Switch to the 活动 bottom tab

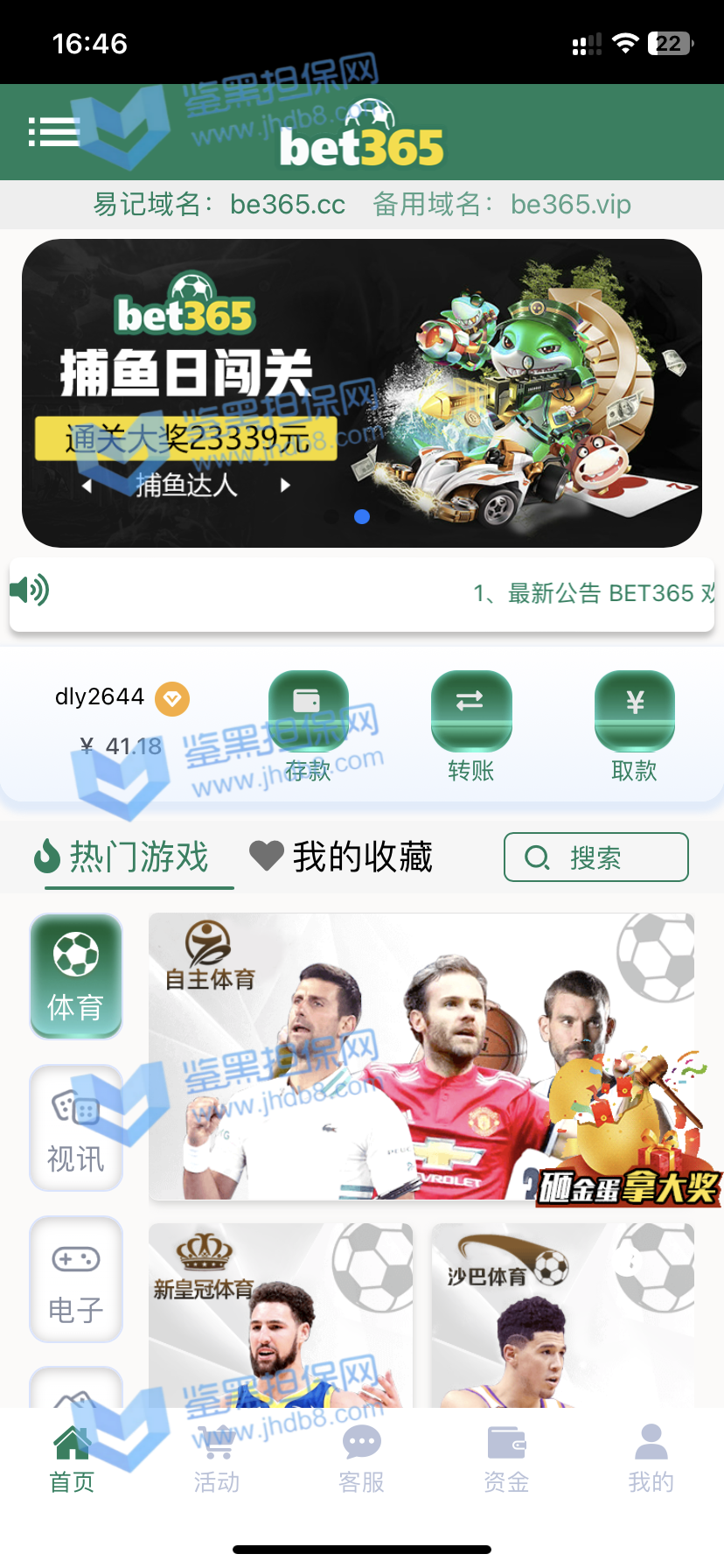tap(217, 1459)
